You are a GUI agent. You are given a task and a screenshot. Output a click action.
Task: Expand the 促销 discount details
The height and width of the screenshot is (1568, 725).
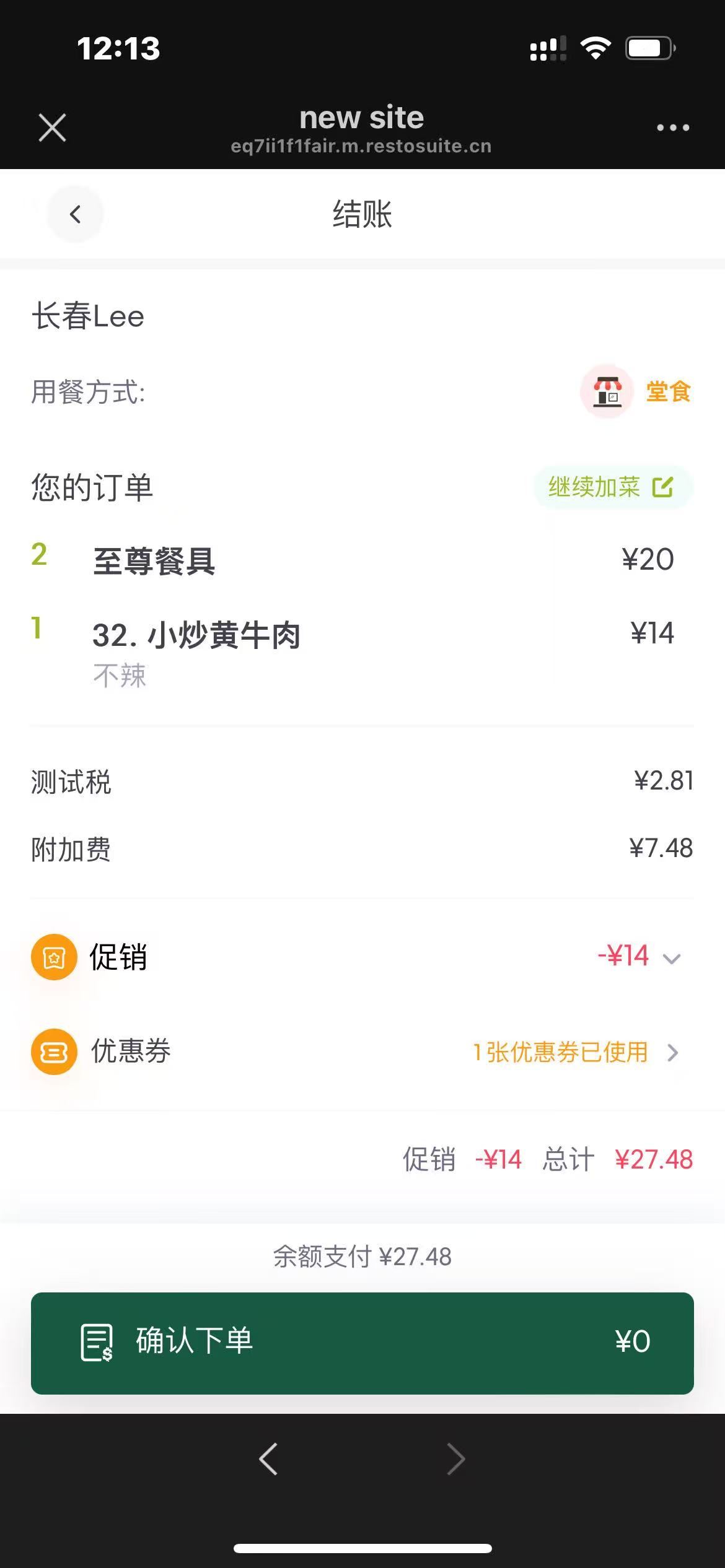pyautogui.click(x=362, y=957)
